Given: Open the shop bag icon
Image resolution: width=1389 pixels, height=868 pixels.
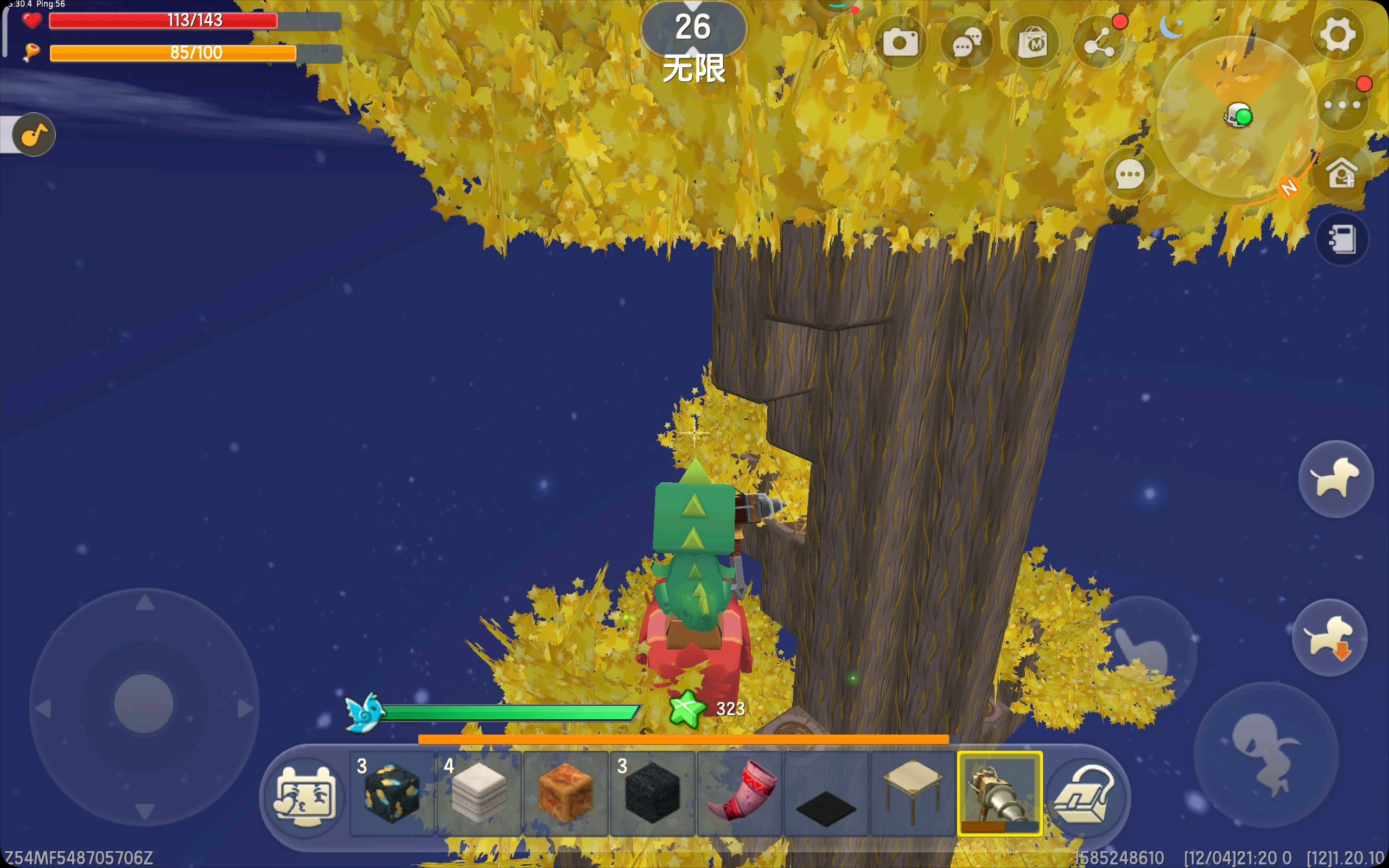Looking at the screenshot, I should tap(1033, 43).
